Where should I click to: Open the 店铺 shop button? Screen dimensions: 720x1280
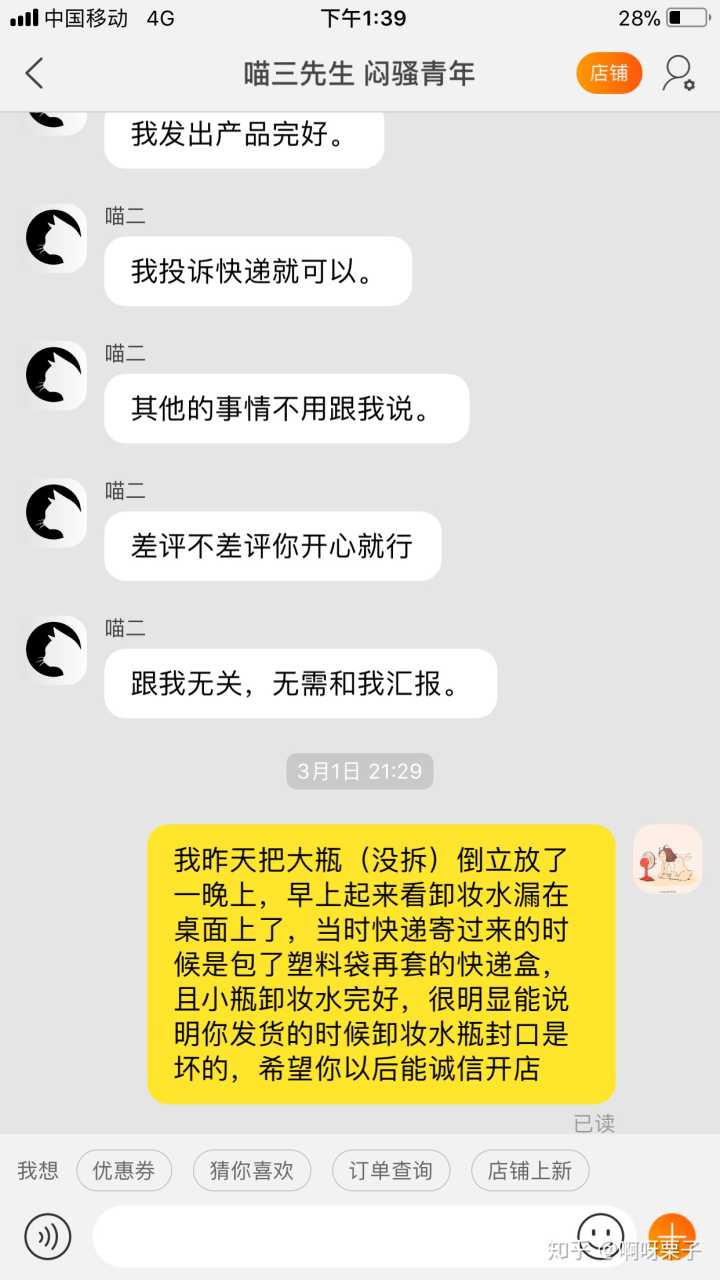pyautogui.click(x=608, y=73)
